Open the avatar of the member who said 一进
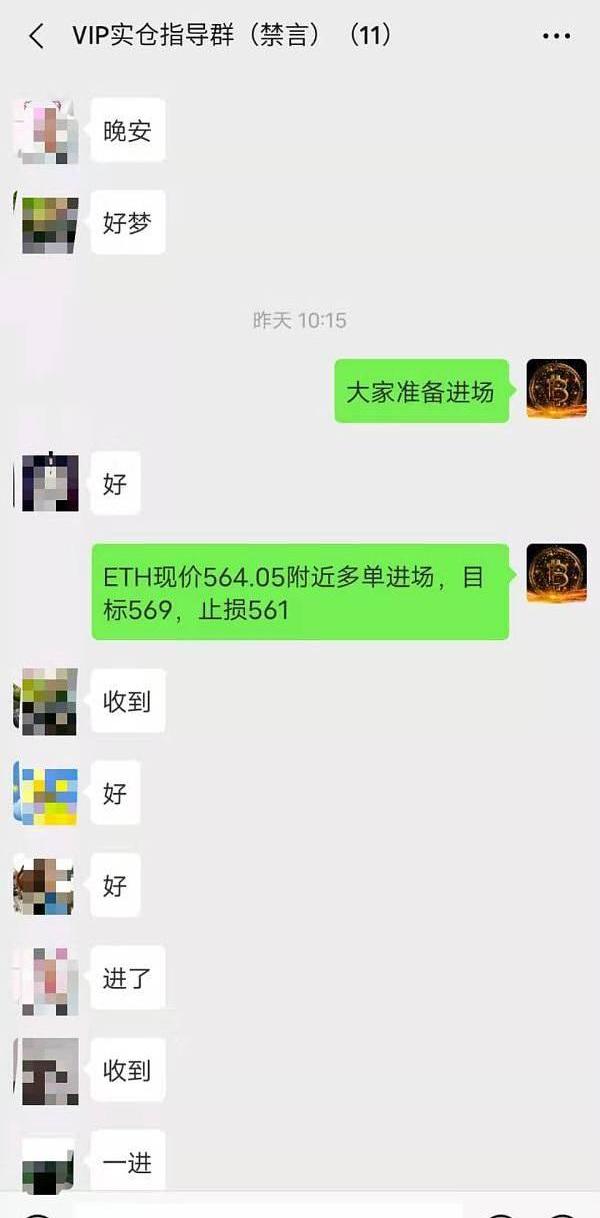 tap(49, 1165)
